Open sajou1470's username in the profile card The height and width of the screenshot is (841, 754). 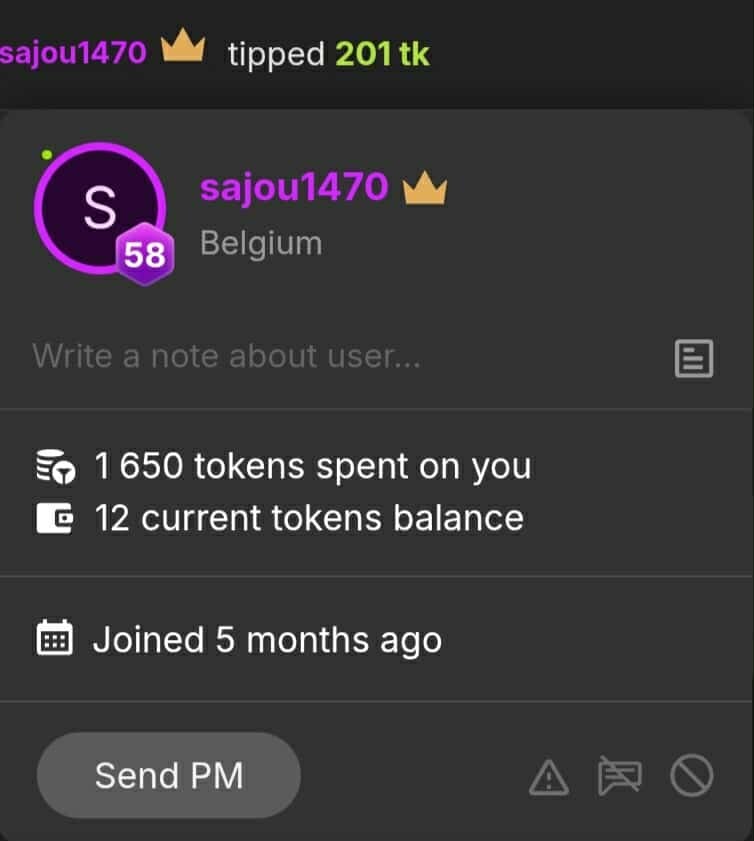pyautogui.click(x=294, y=187)
